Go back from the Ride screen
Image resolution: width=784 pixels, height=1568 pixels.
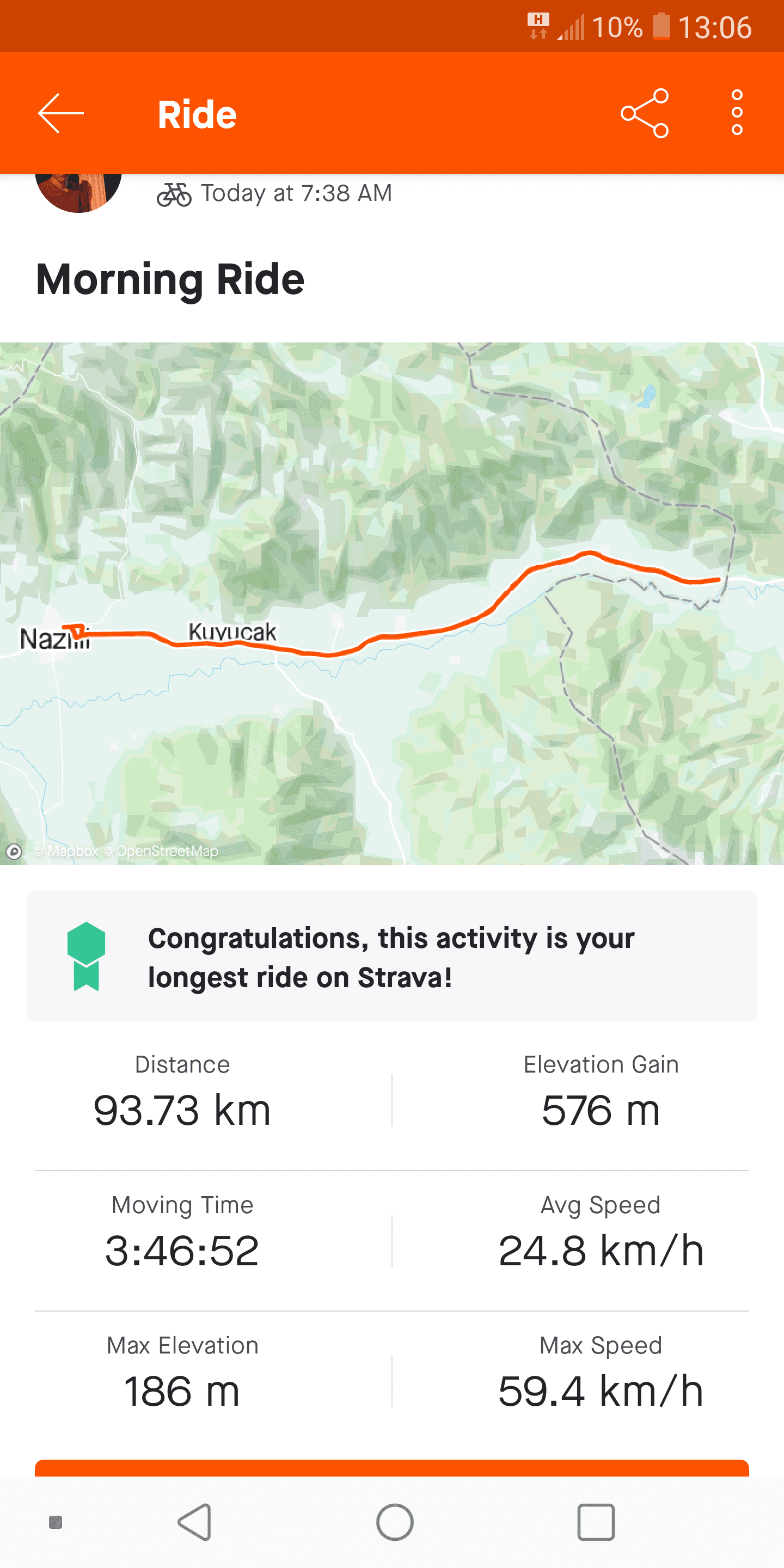[x=60, y=113]
